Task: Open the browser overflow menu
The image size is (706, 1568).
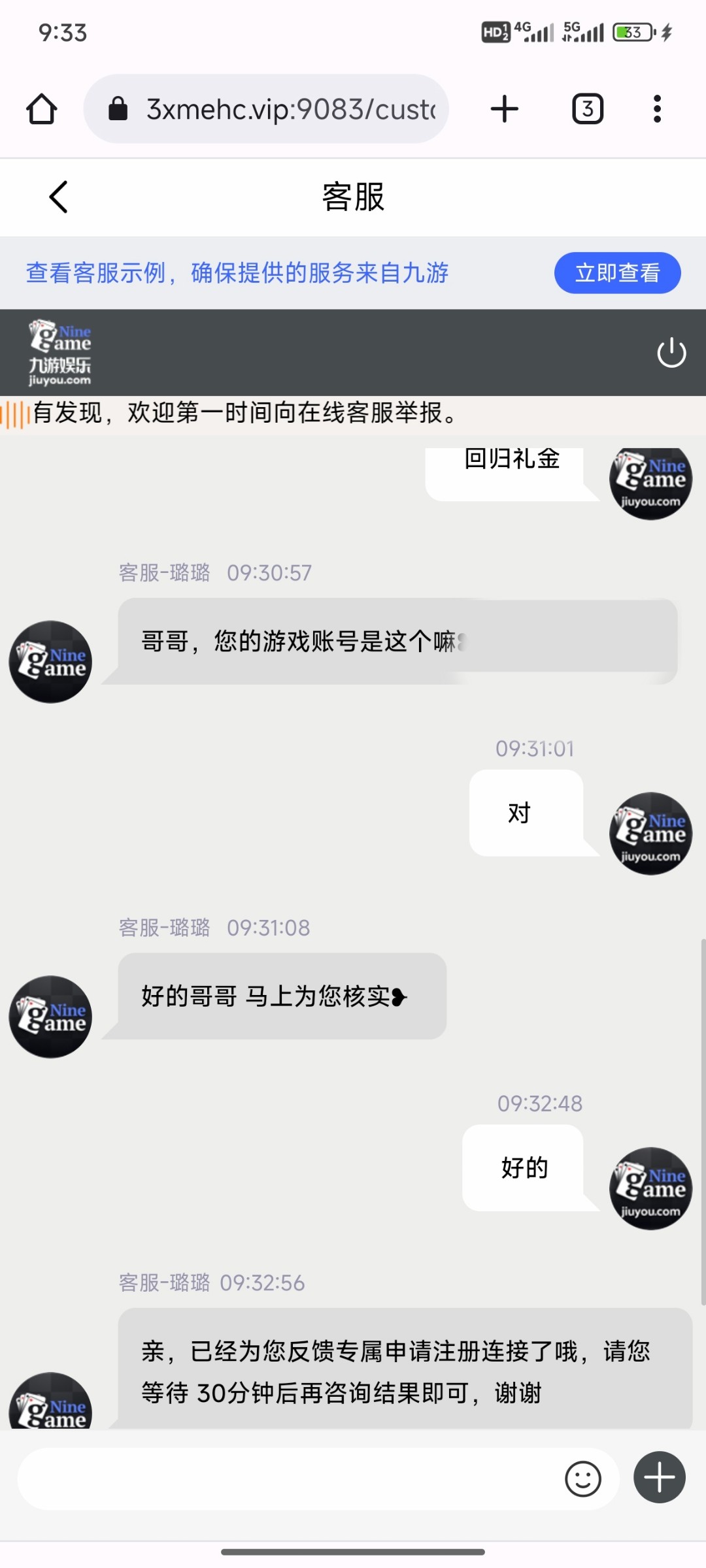Action: tap(657, 109)
